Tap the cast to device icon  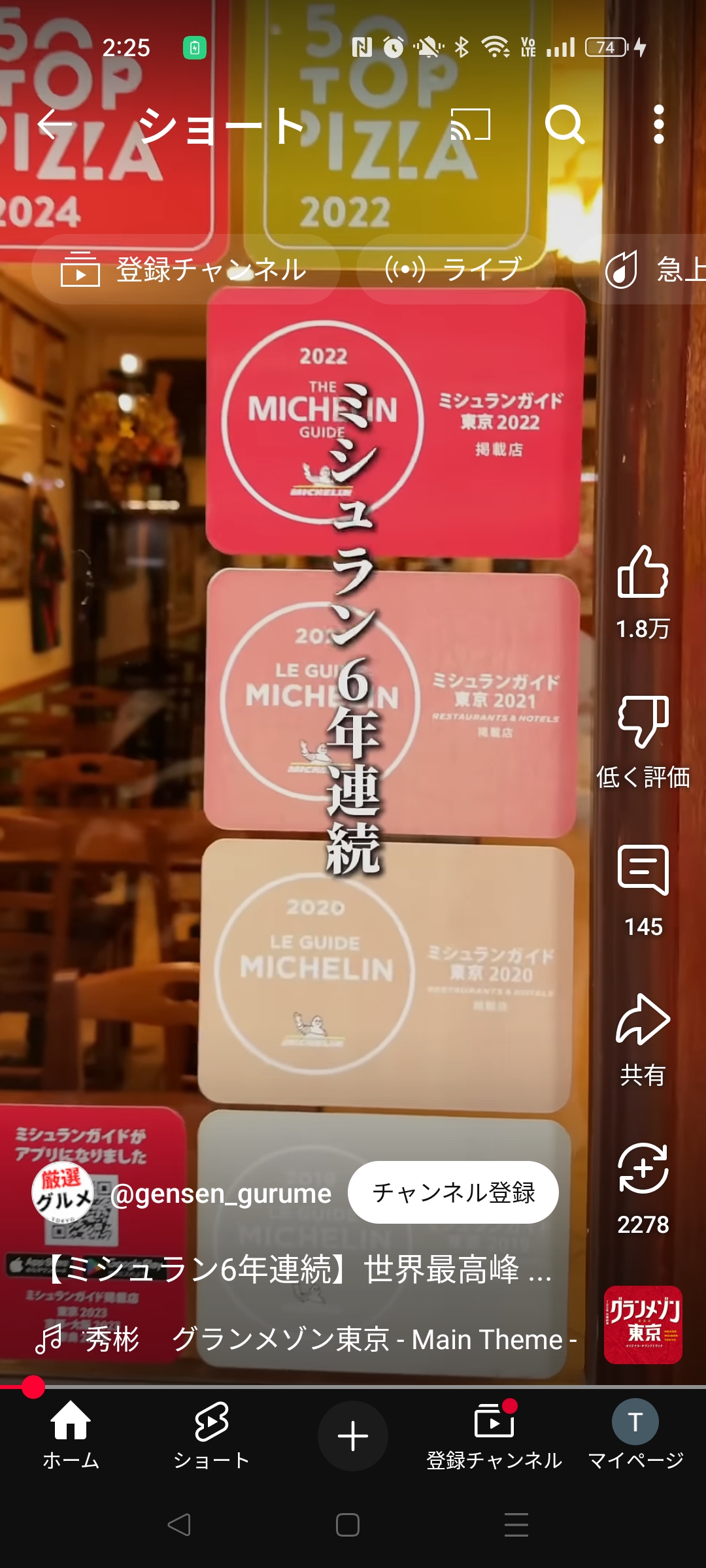click(x=471, y=124)
